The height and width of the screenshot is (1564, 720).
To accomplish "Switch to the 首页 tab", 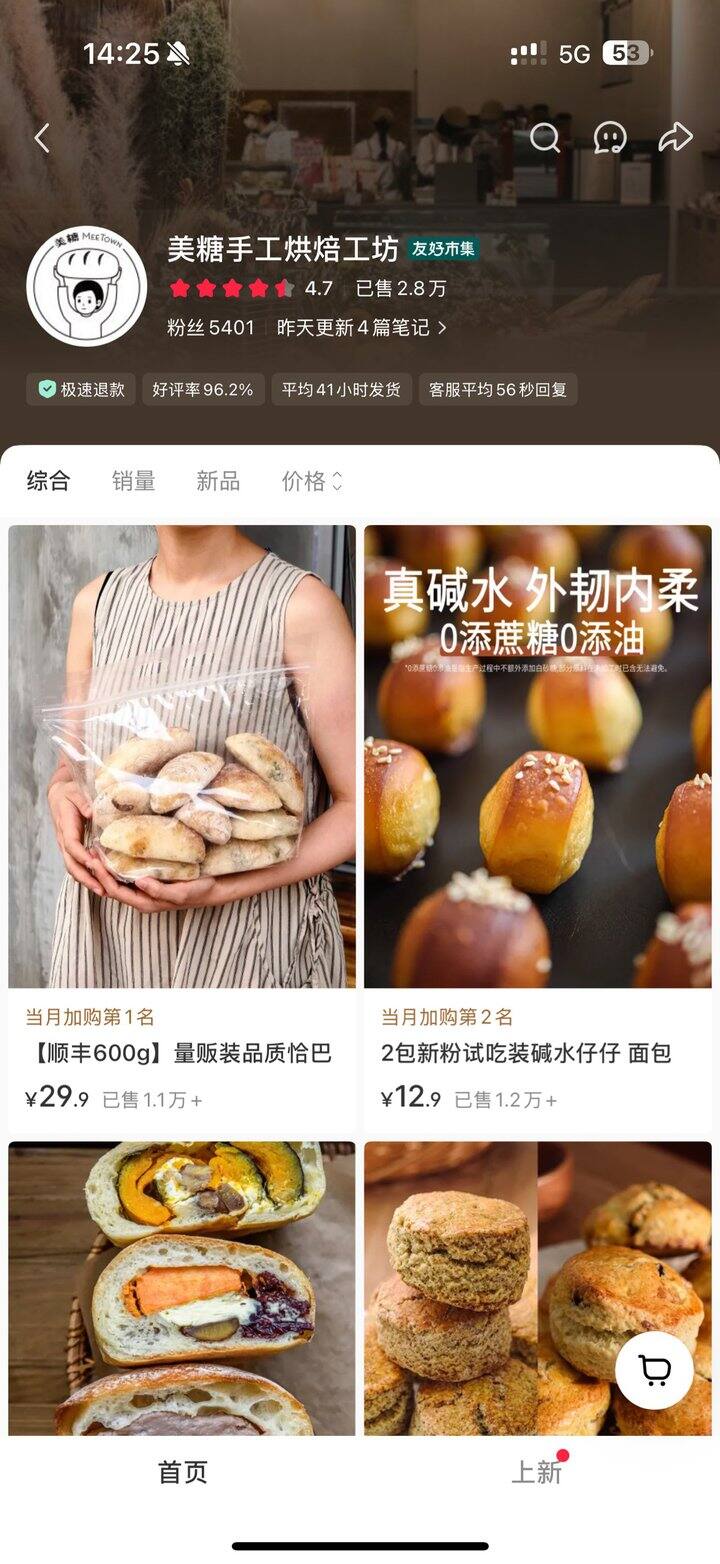I will pyautogui.click(x=182, y=1472).
